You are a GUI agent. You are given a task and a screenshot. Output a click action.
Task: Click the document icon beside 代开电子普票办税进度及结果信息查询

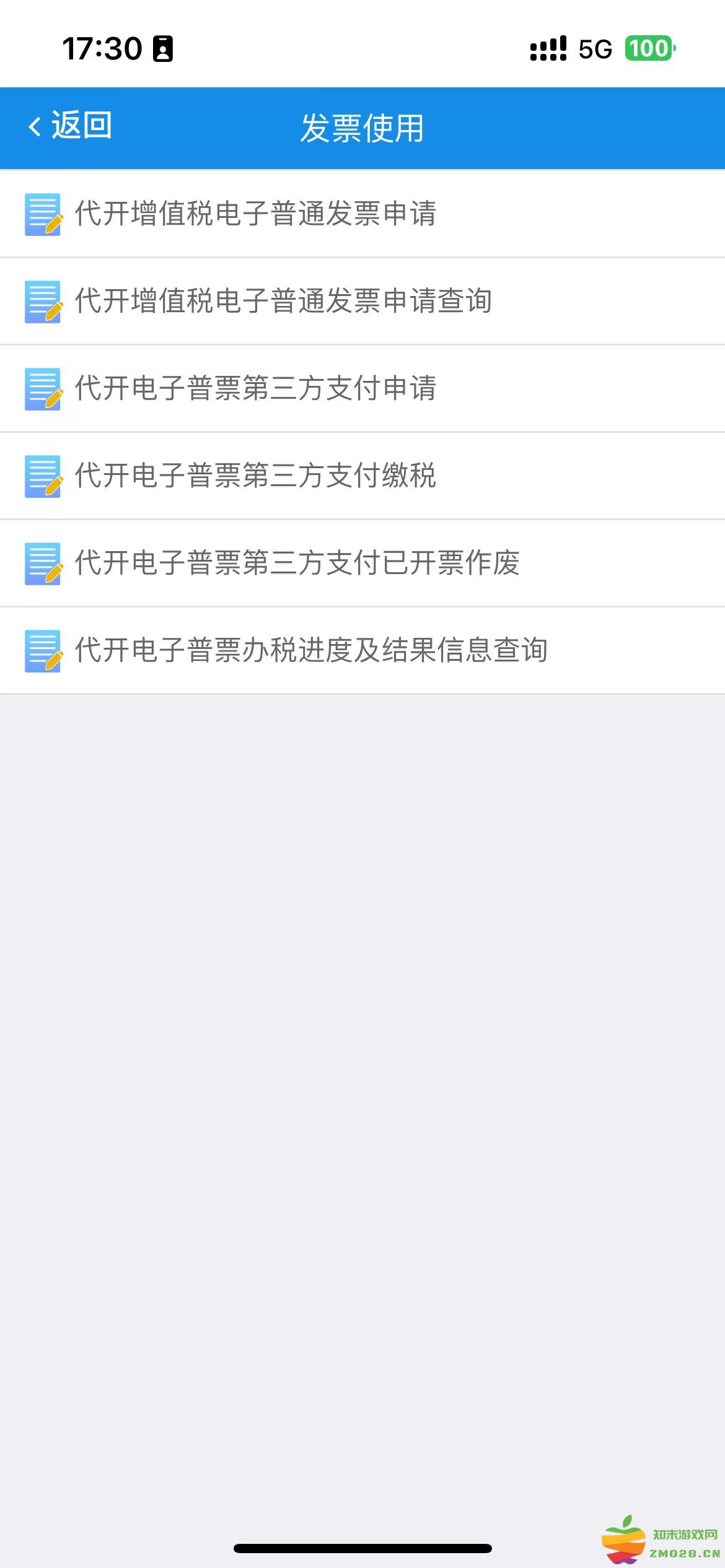(x=42, y=649)
